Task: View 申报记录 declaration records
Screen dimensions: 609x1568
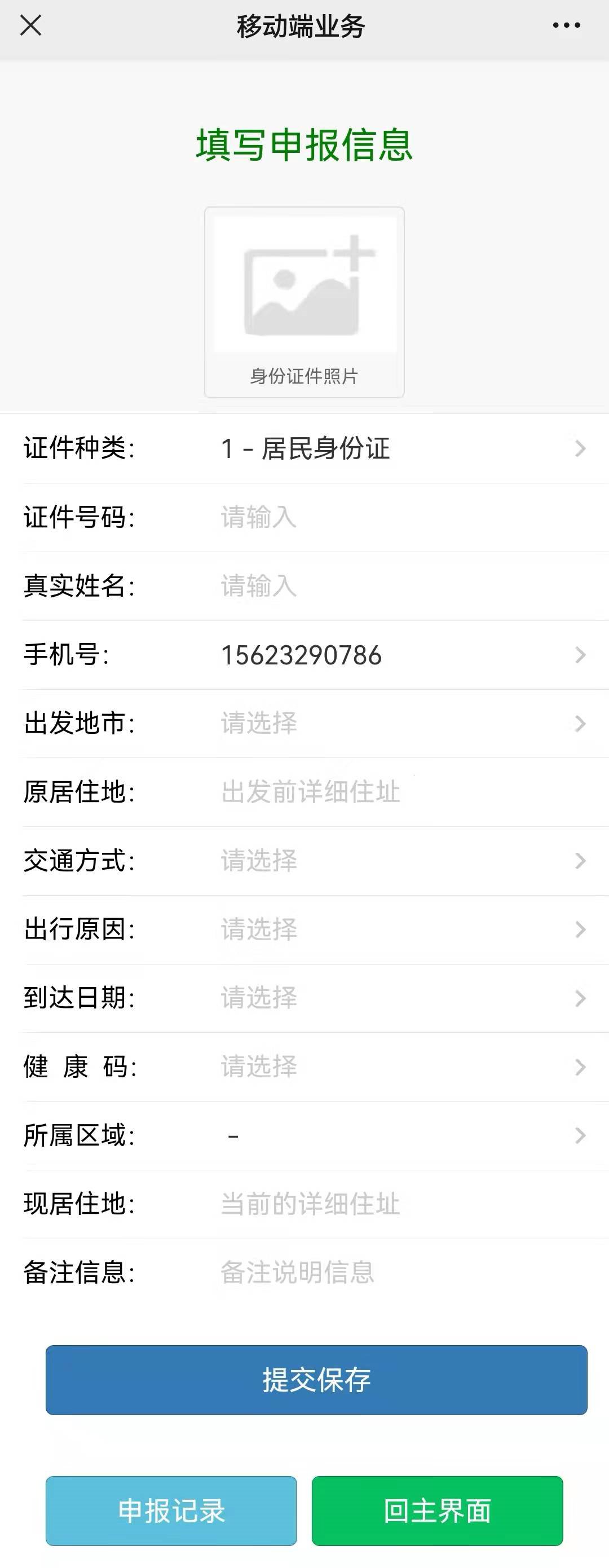Action: [x=171, y=1510]
